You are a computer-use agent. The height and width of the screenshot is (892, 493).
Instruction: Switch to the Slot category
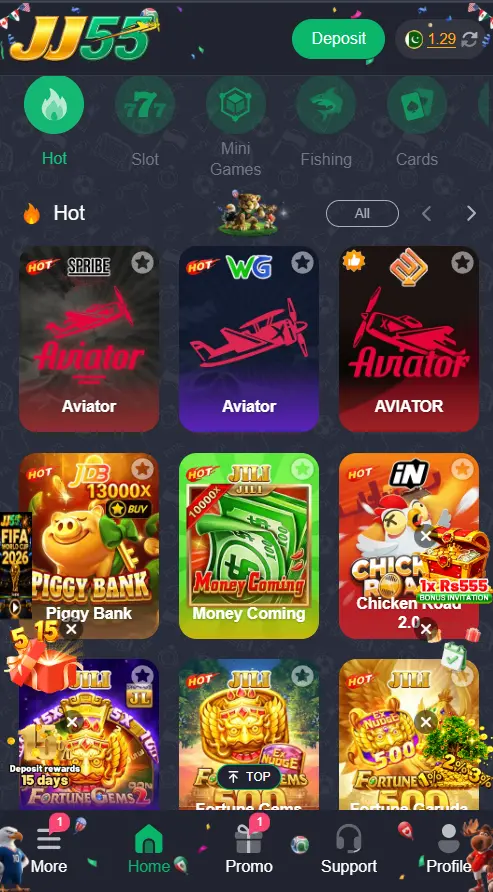click(x=145, y=122)
